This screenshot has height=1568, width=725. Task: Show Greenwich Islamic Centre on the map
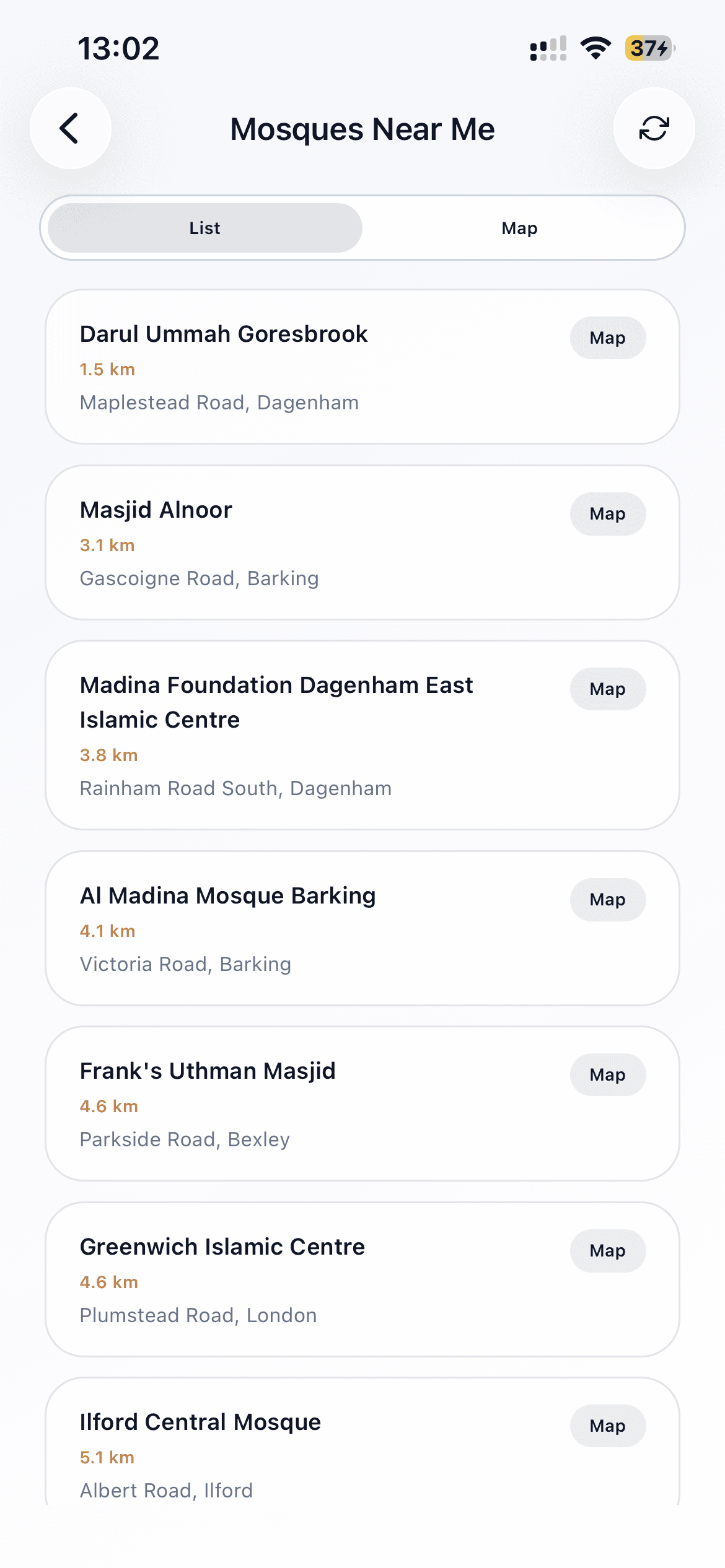(x=607, y=1250)
